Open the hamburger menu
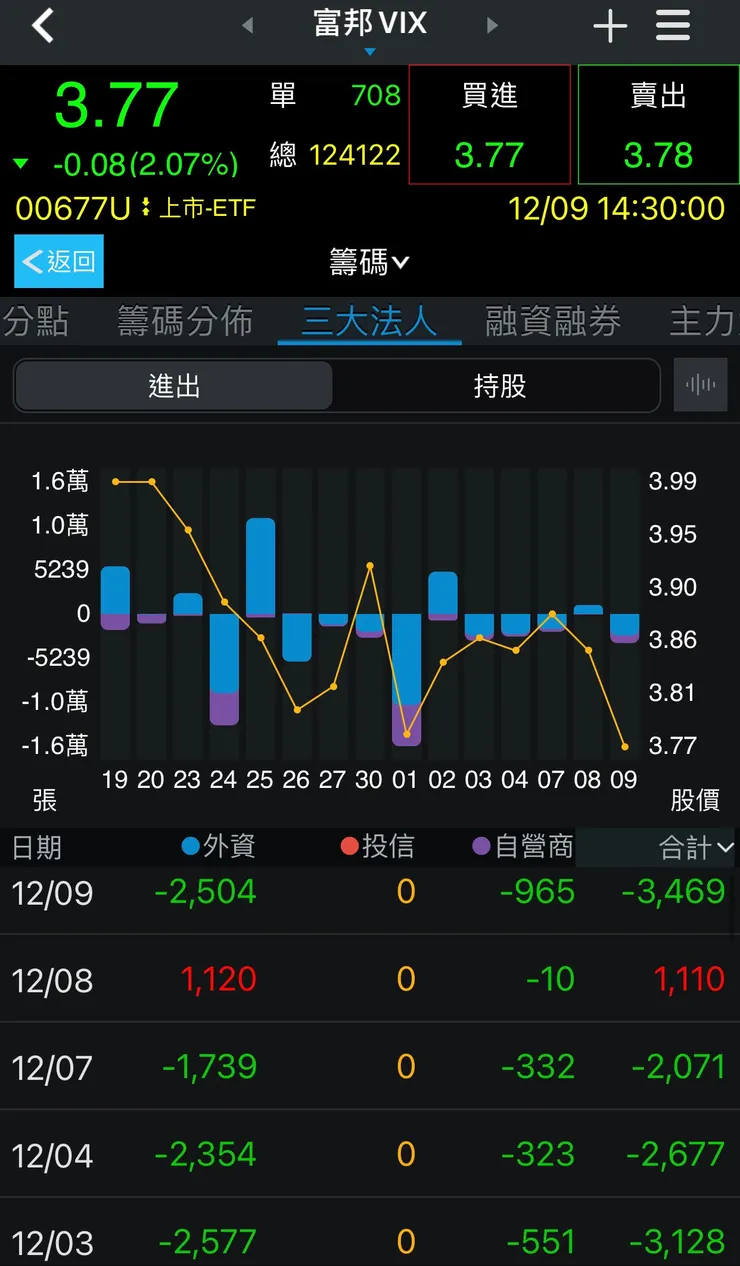740x1266 pixels. click(672, 25)
